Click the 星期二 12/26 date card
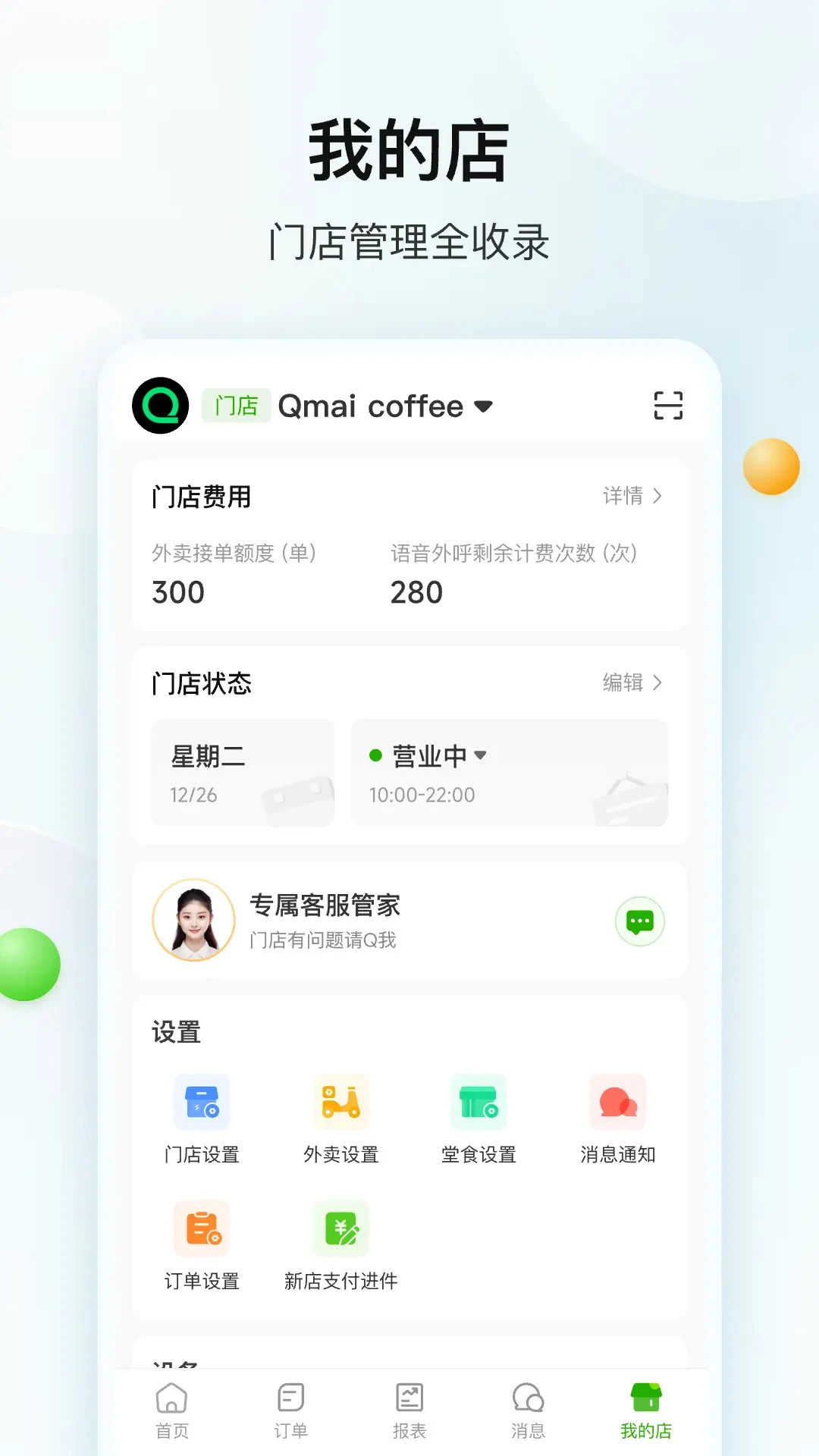819x1456 pixels. [x=243, y=772]
